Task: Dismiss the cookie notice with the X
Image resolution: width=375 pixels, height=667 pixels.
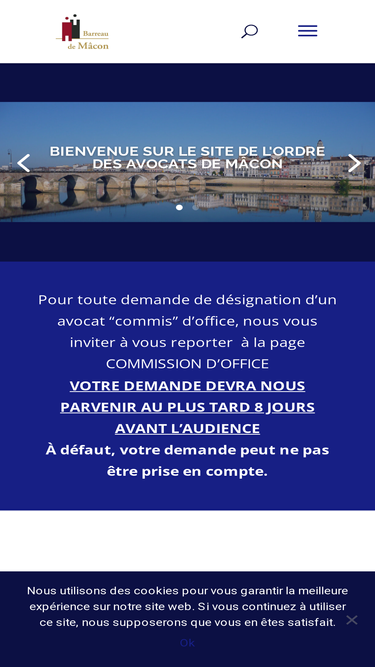Action: (x=352, y=620)
